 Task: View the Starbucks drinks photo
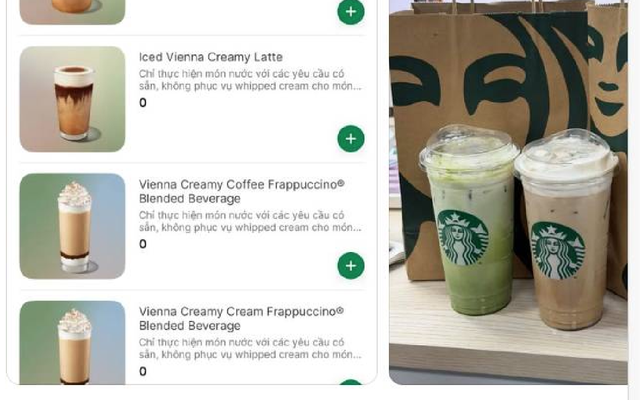point(508,192)
